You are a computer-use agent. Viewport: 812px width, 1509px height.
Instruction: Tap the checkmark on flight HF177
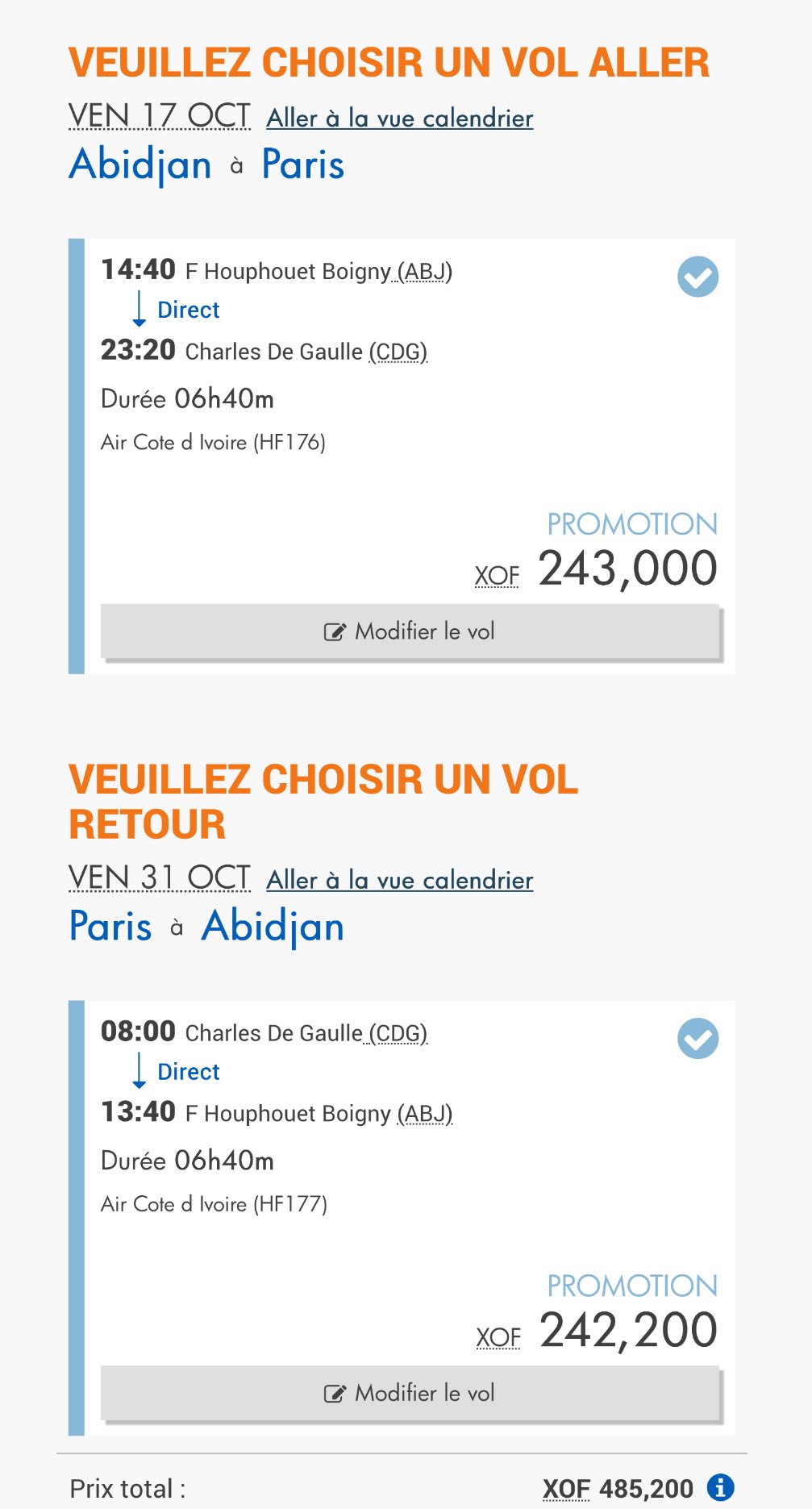(697, 1039)
